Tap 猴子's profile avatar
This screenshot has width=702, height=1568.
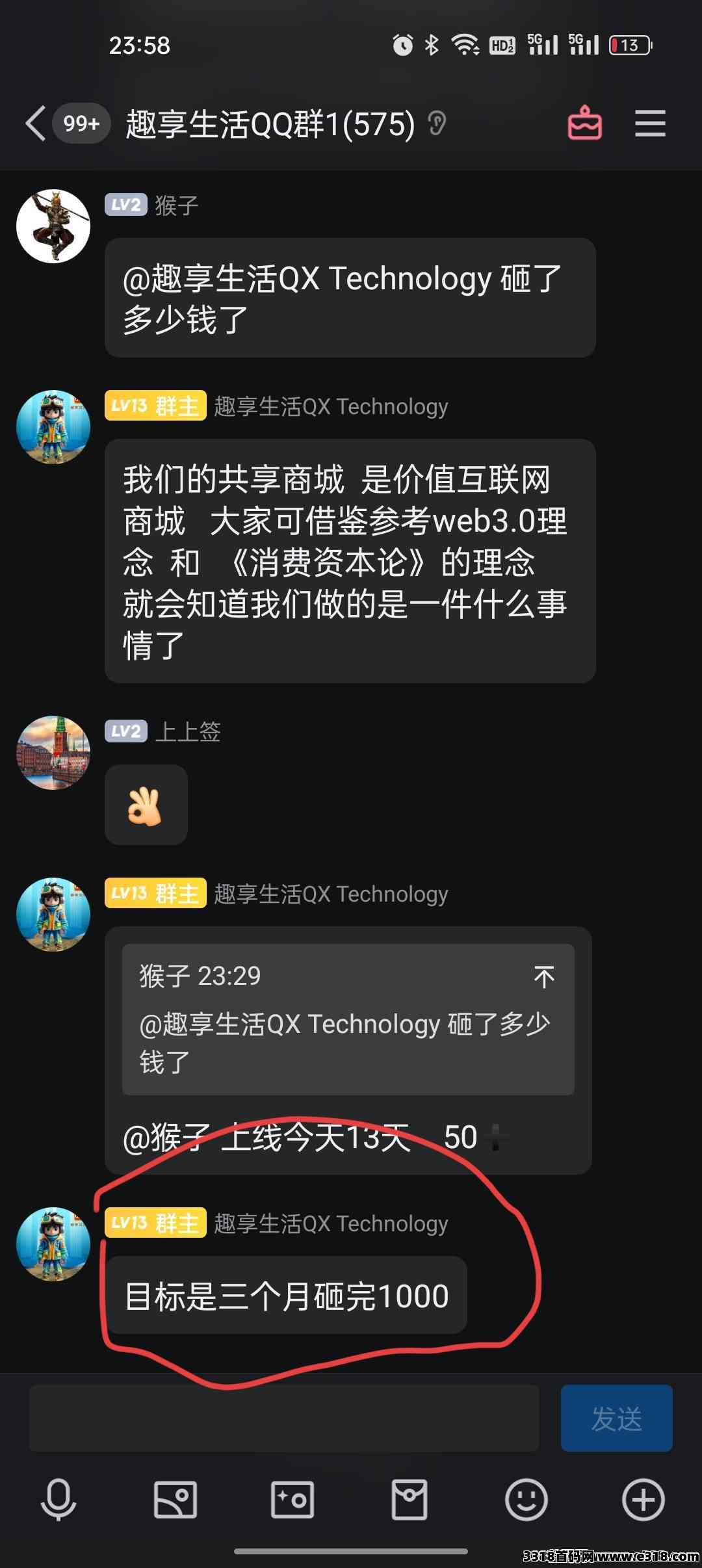click(x=53, y=226)
